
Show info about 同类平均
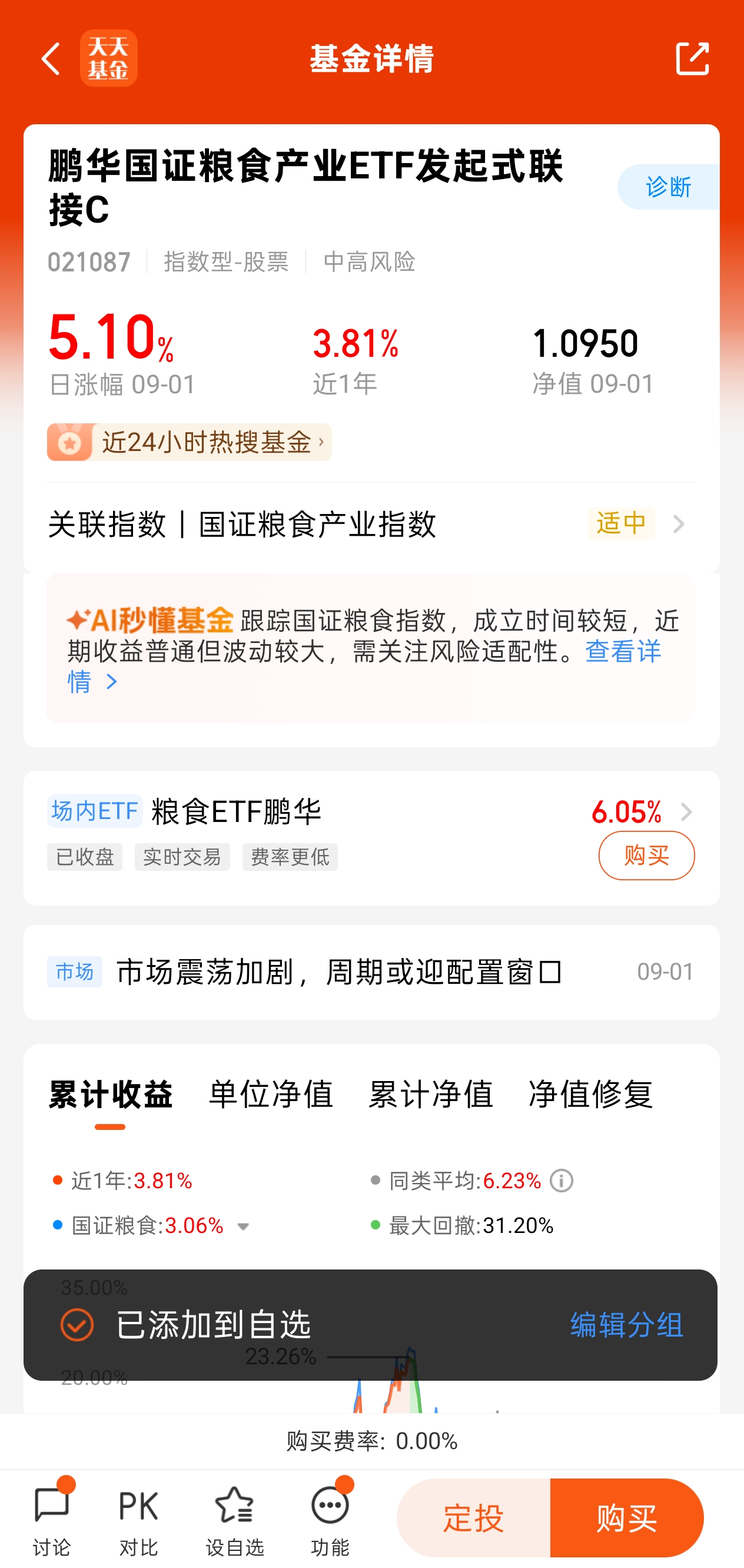coord(561,1181)
